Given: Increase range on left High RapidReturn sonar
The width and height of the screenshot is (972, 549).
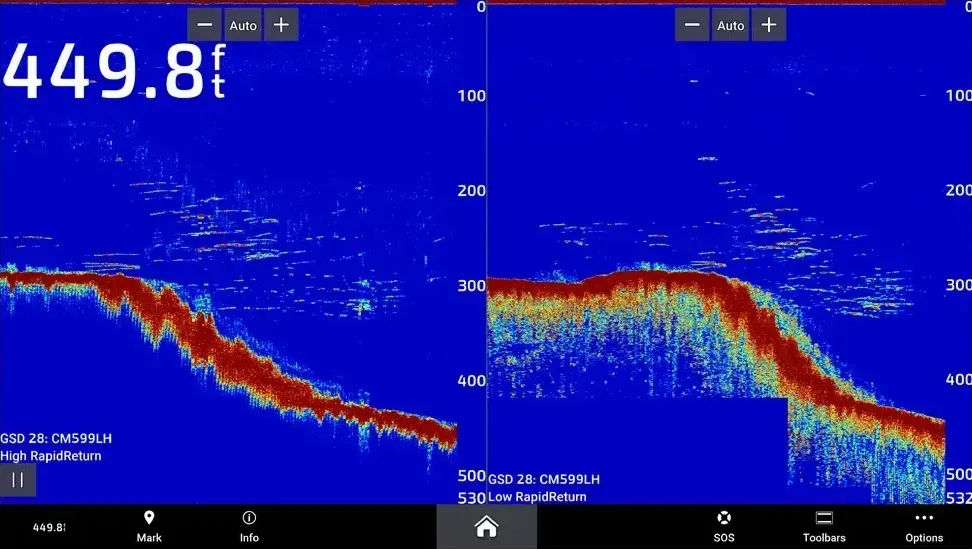Looking at the screenshot, I should click(x=281, y=25).
